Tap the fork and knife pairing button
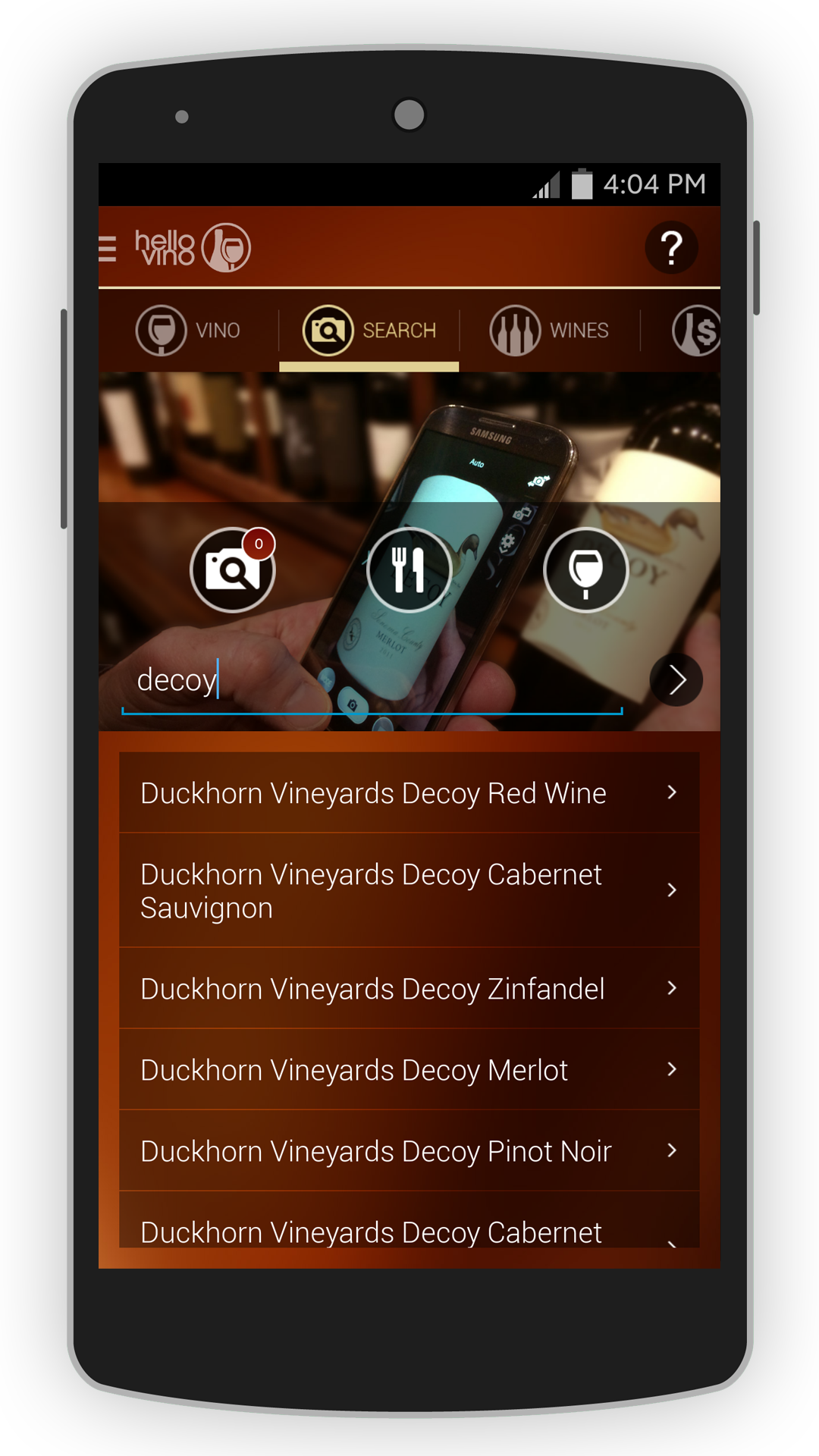The height and width of the screenshot is (1456, 819). (409, 570)
